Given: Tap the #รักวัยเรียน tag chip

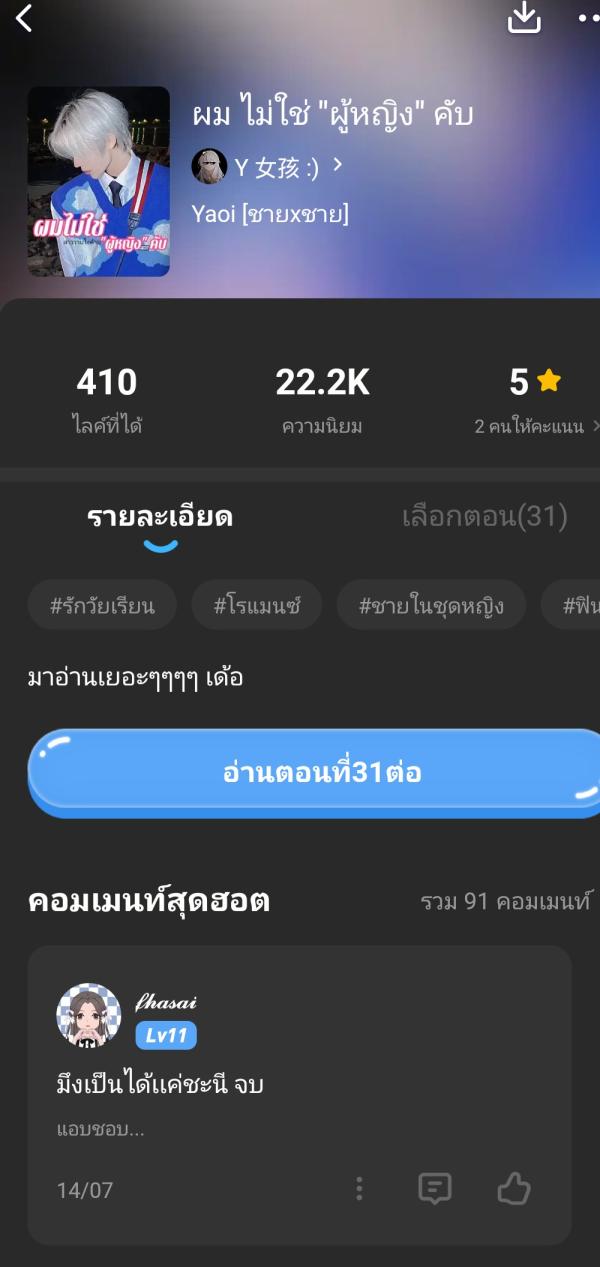Looking at the screenshot, I should point(102,605).
